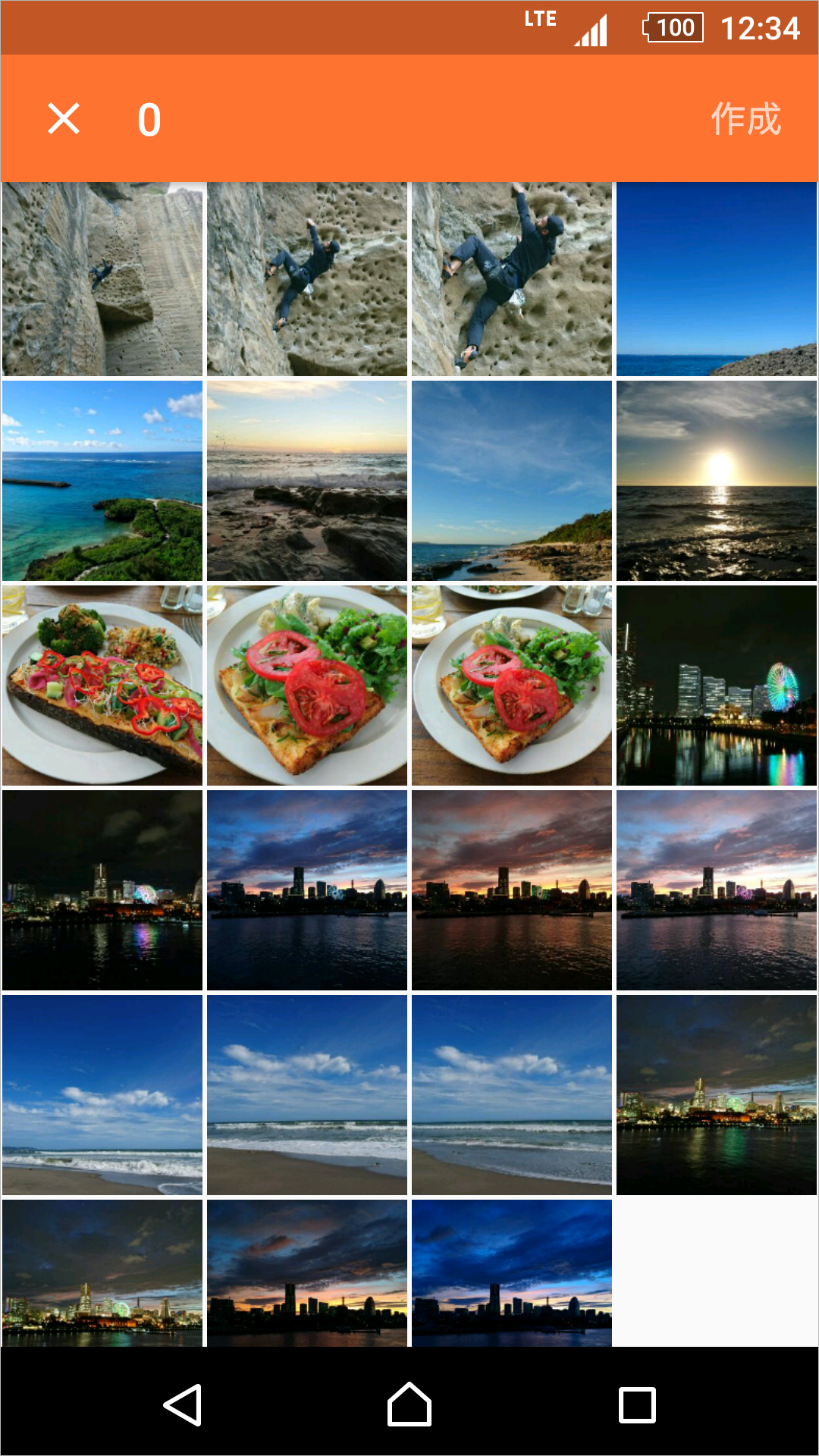The width and height of the screenshot is (819, 1456).
Task: Pick the cloudless blue sky over sea photo
Action: (717, 279)
